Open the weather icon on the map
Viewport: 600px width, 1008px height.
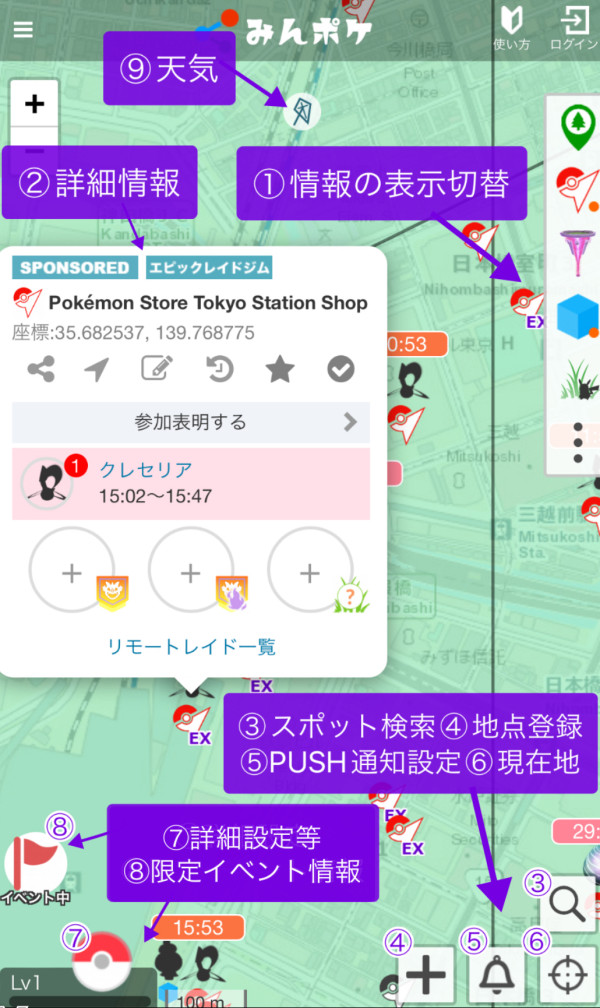(300, 112)
